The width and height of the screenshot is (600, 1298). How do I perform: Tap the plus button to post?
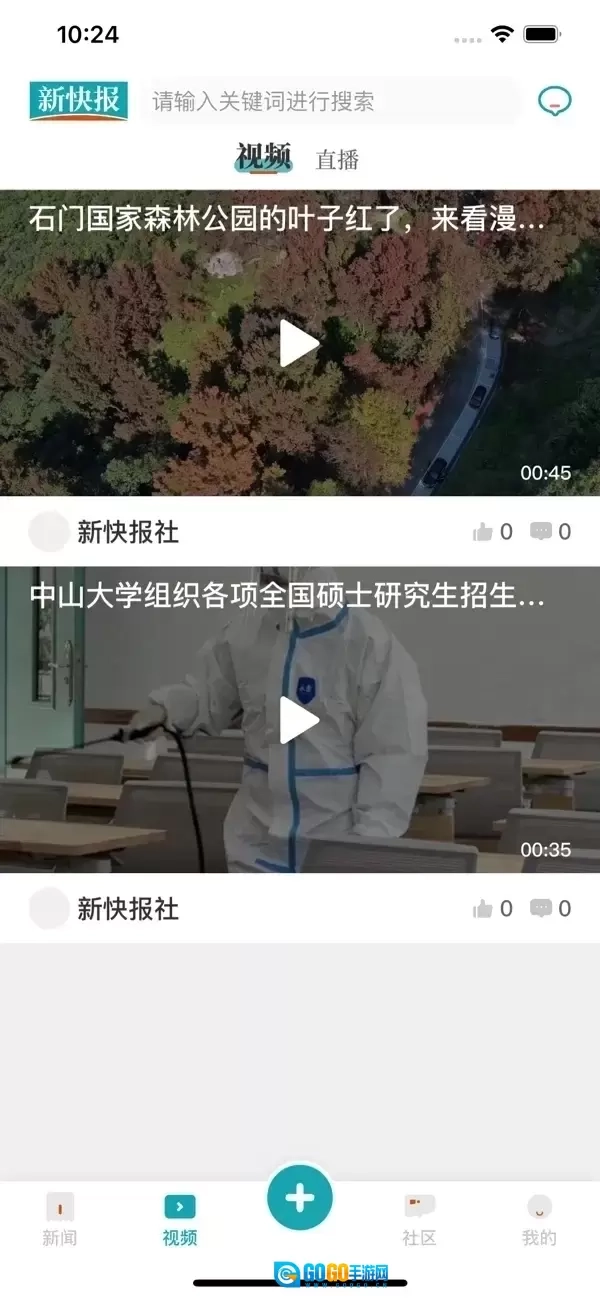pyautogui.click(x=300, y=1197)
